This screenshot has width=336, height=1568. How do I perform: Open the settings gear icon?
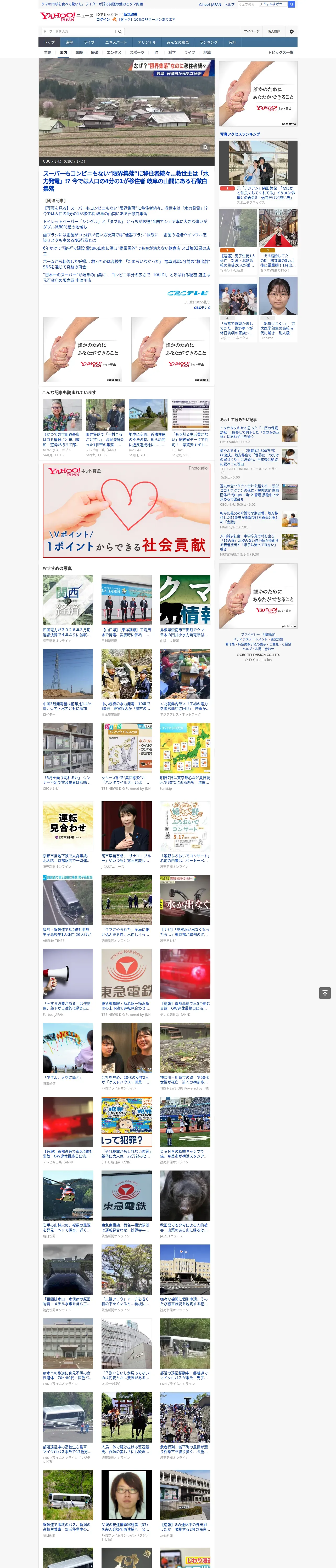click(292, 32)
